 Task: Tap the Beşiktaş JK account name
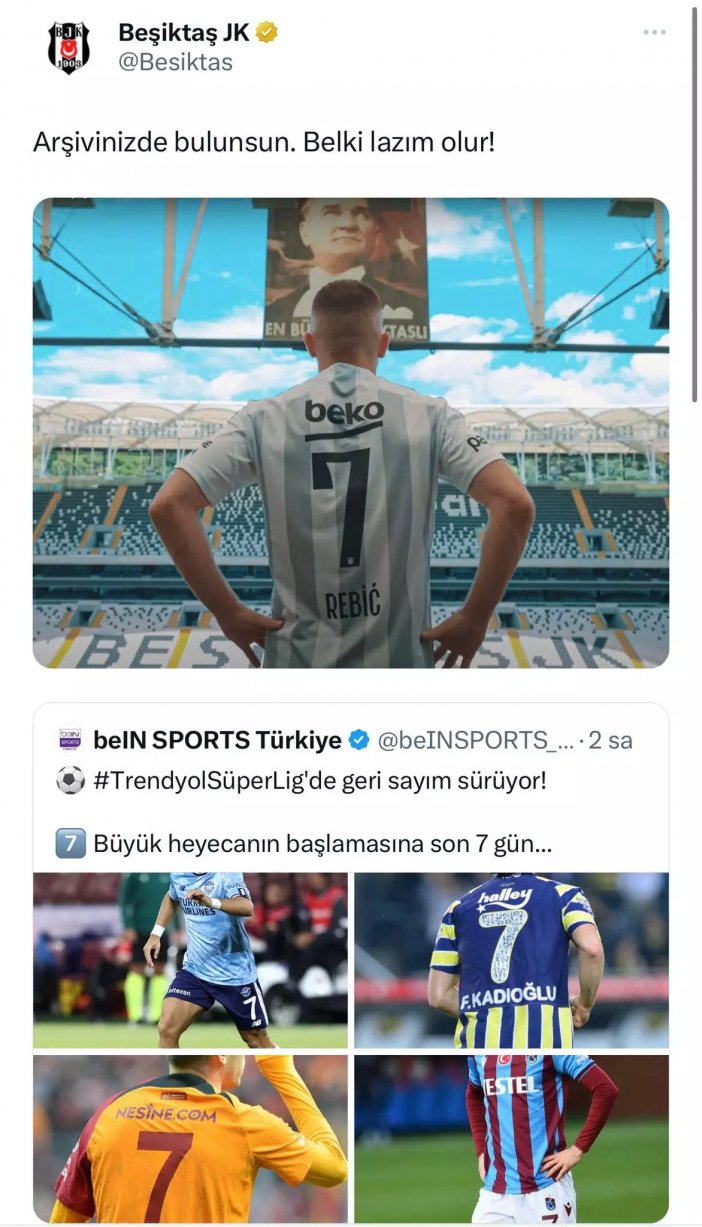tap(183, 32)
